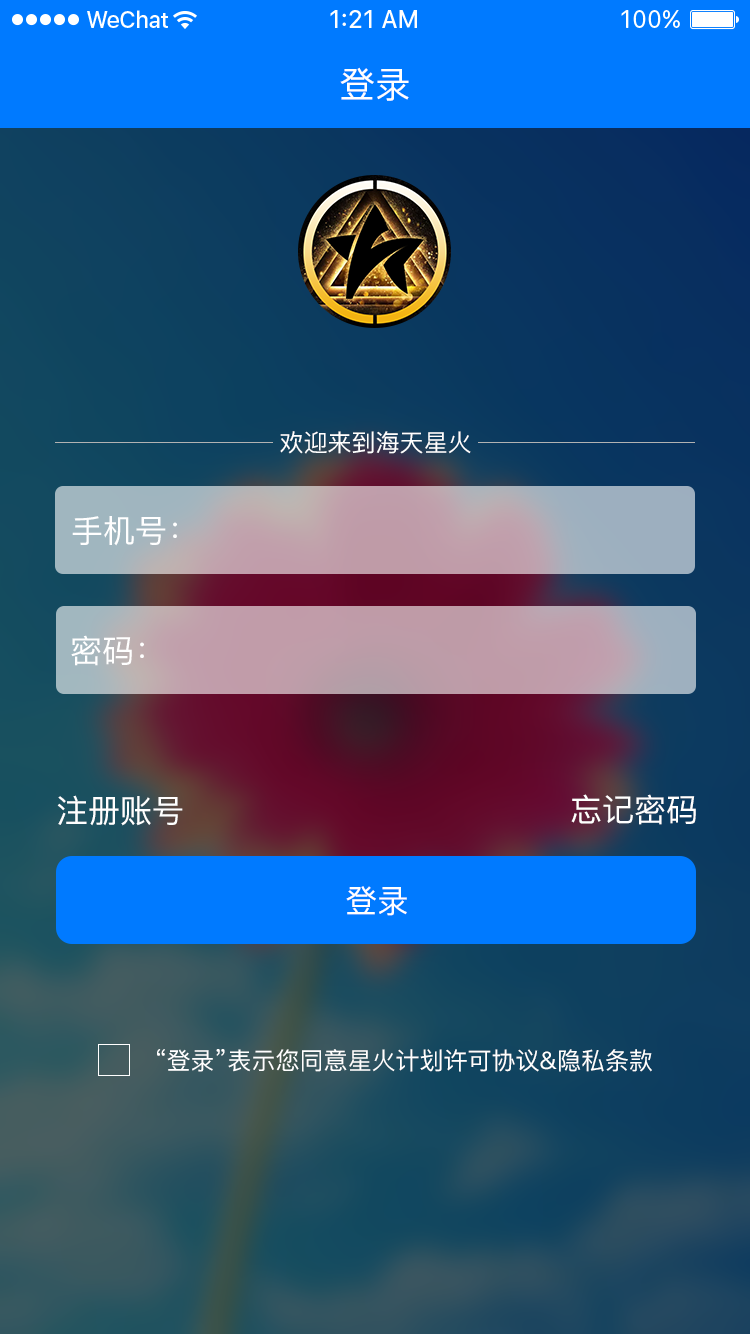Check the license agreement consent checkbox
The height and width of the screenshot is (1334, 750).
coord(114,1060)
